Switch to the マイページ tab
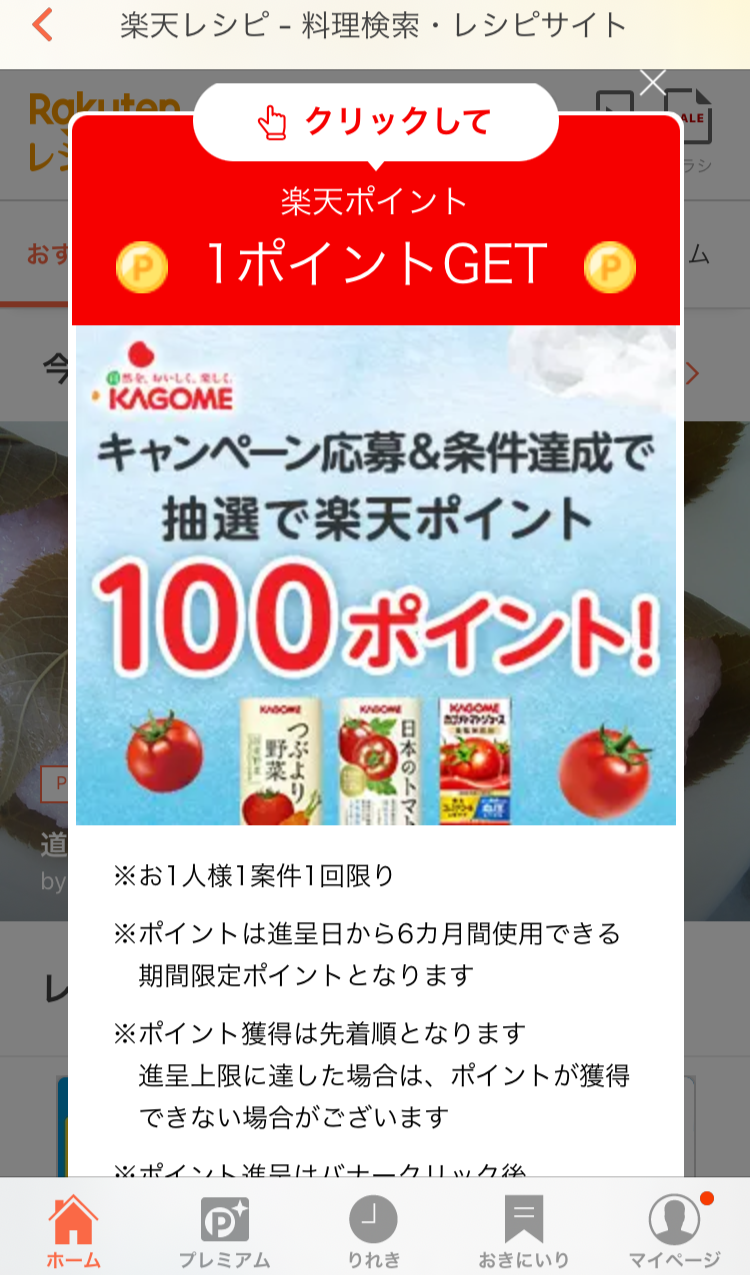This screenshot has width=750, height=1275. pos(674,1230)
